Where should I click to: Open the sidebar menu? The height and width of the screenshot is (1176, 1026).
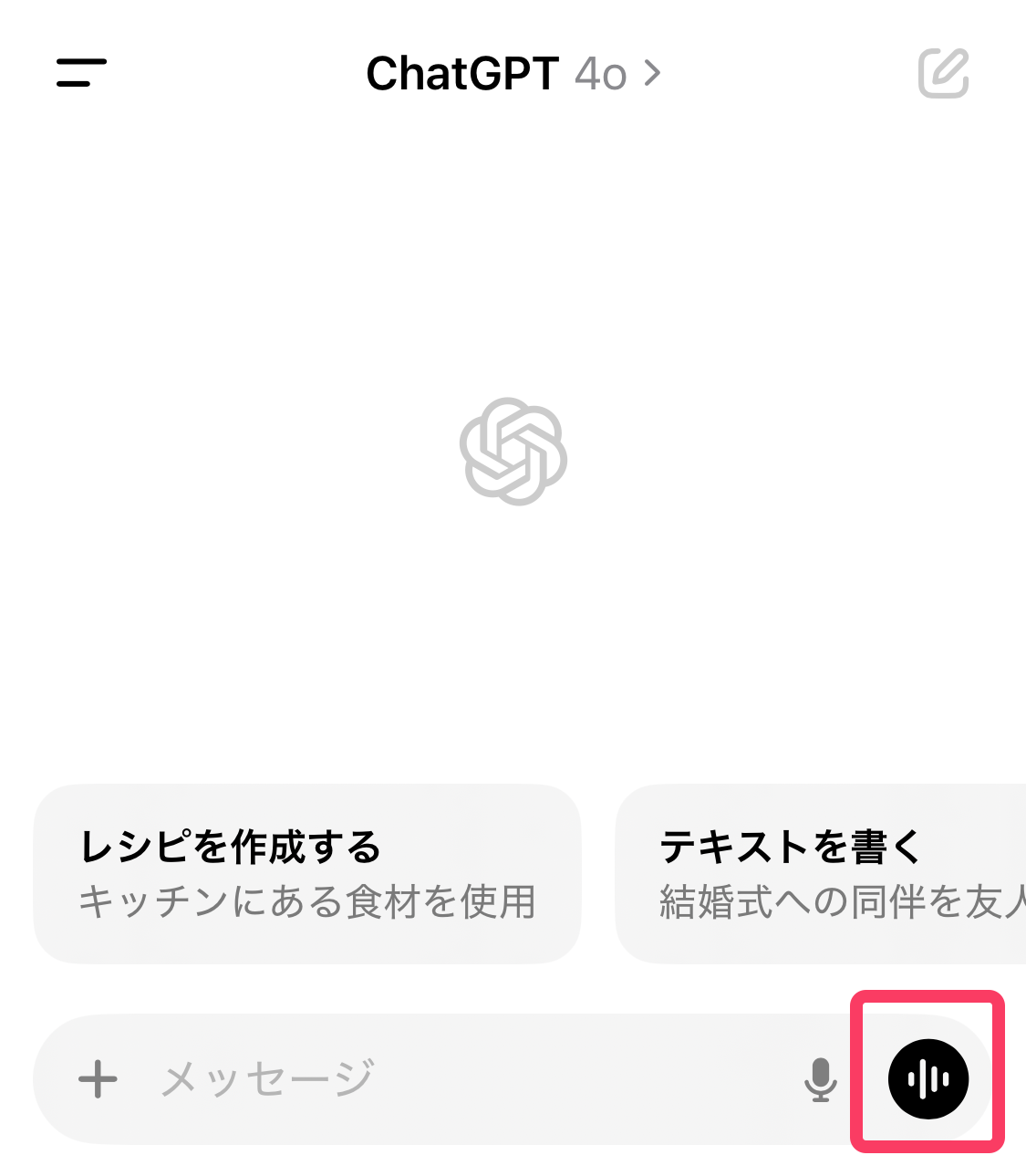coord(81,73)
